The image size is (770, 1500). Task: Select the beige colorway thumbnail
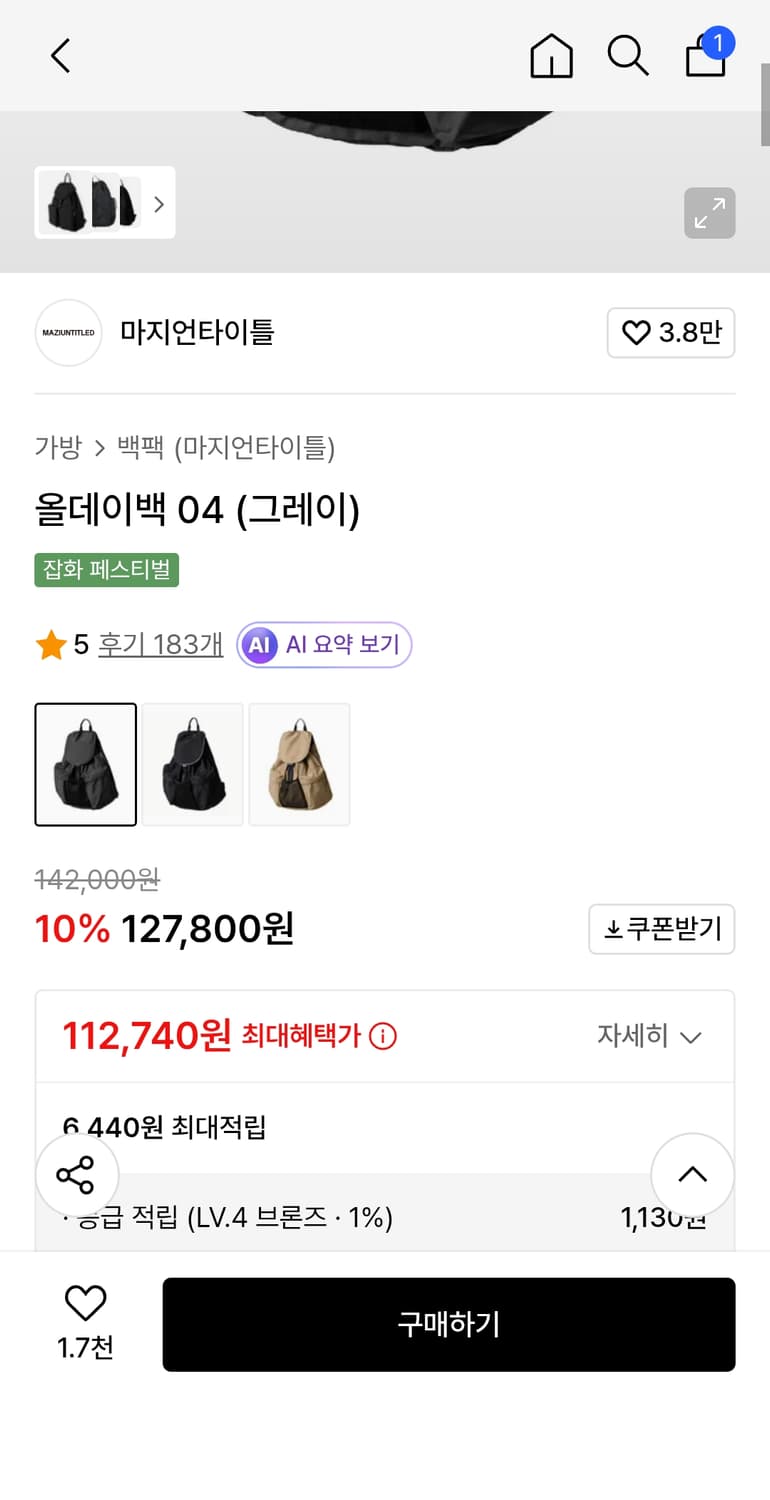point(299,764)
